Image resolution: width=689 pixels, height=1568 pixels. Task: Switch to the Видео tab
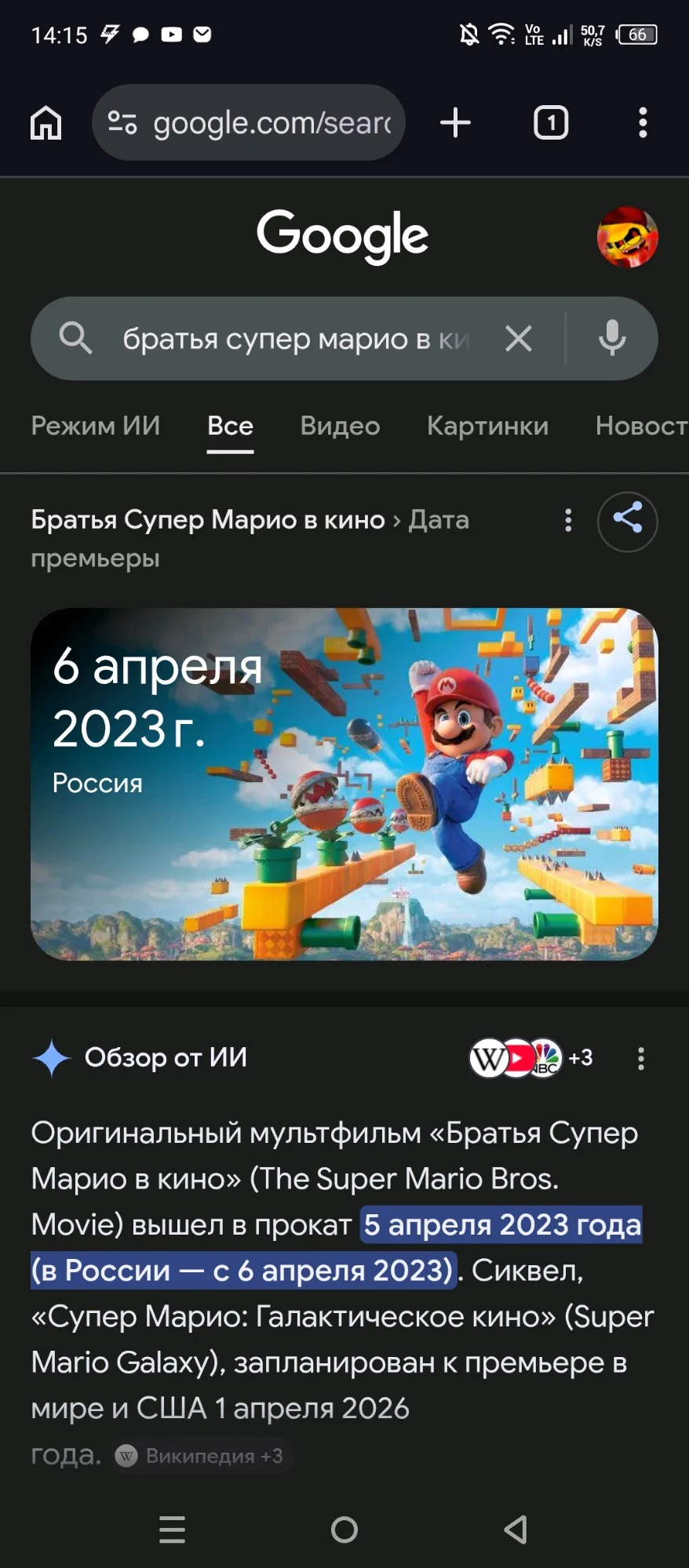coord(340,426)
